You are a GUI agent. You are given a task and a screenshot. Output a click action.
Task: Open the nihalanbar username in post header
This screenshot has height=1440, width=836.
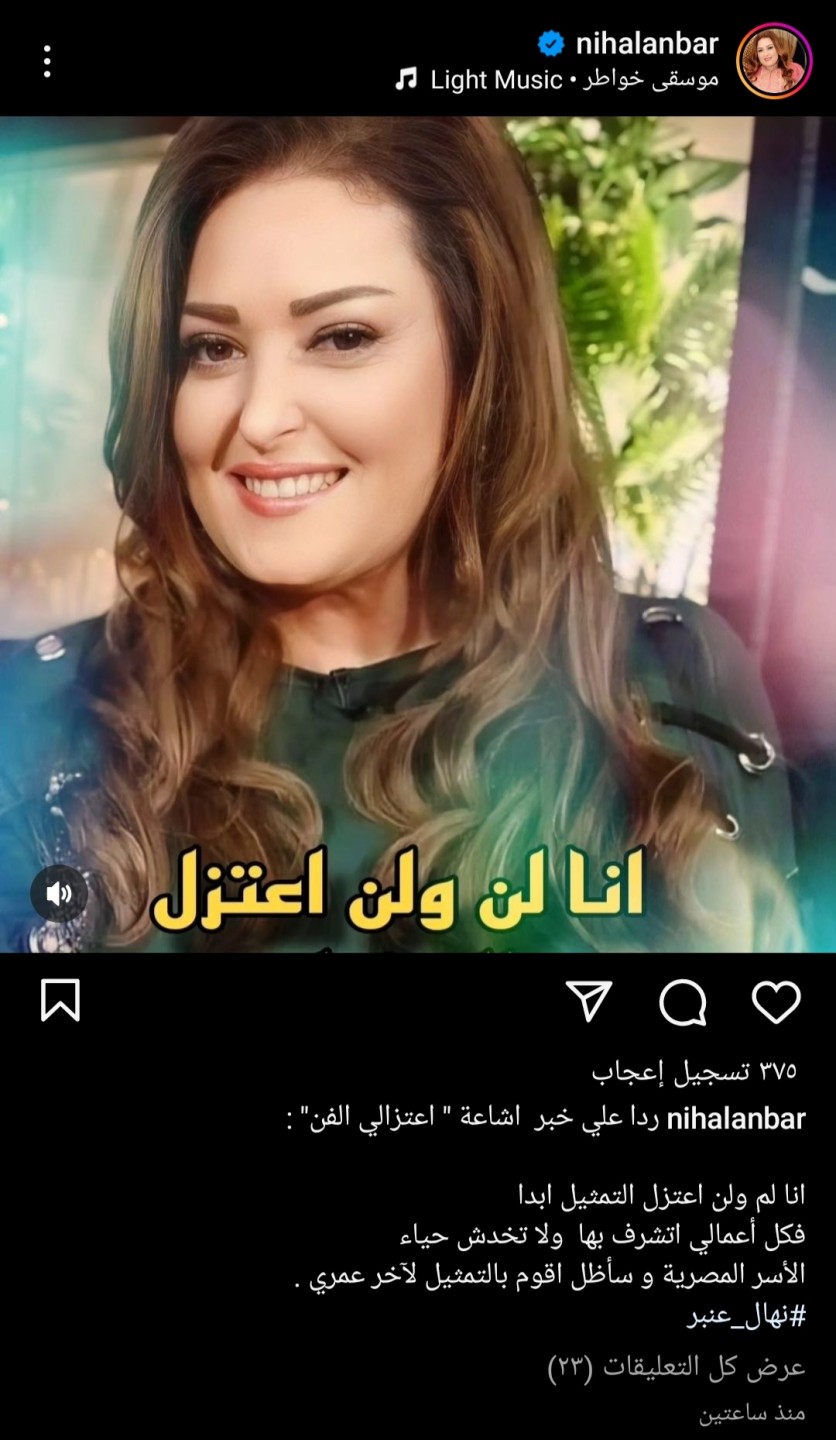647,43
